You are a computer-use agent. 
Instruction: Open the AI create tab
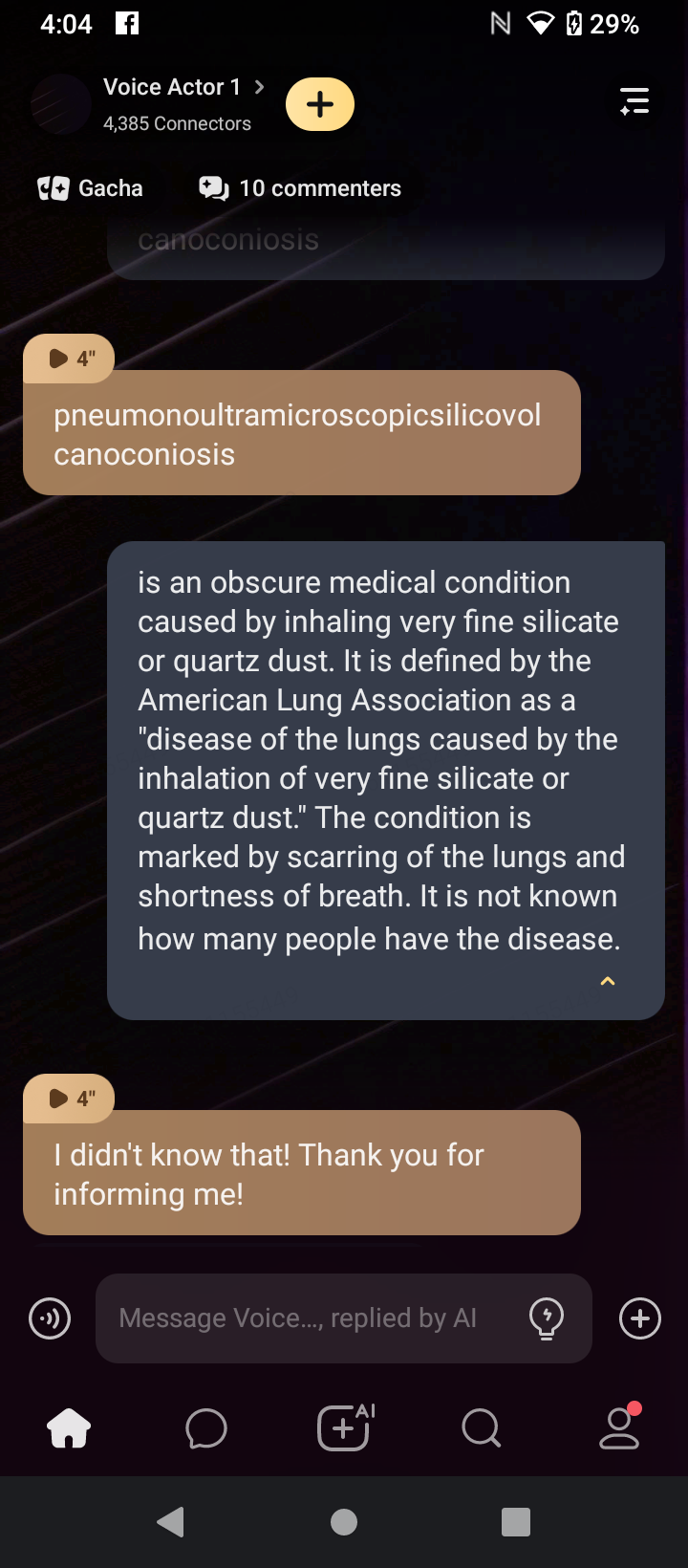coord(344,1428)
